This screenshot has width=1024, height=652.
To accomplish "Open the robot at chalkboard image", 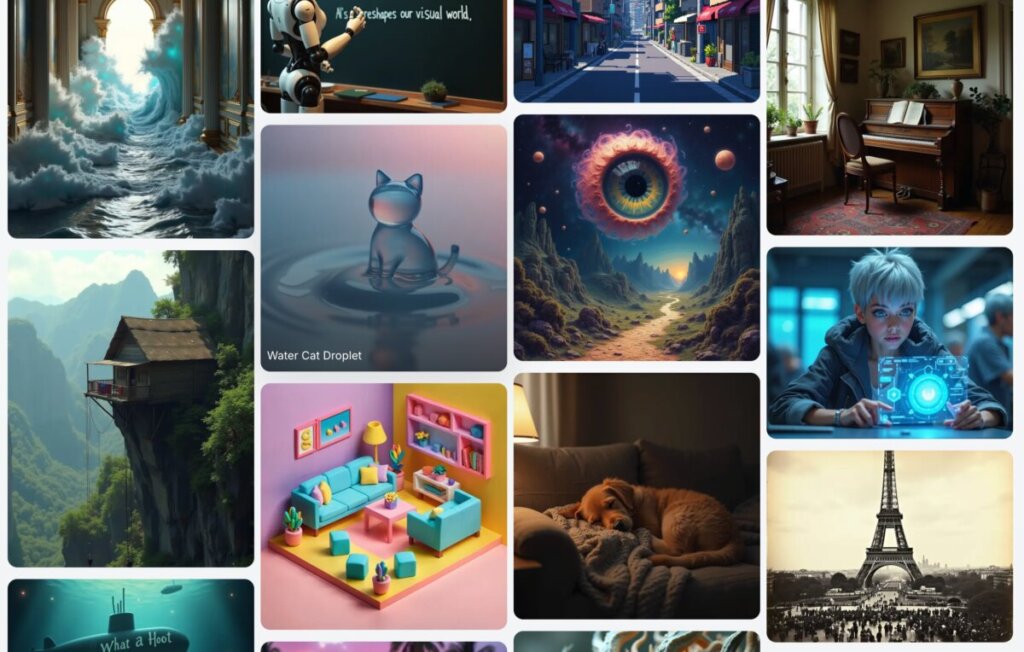I will 383,55.
